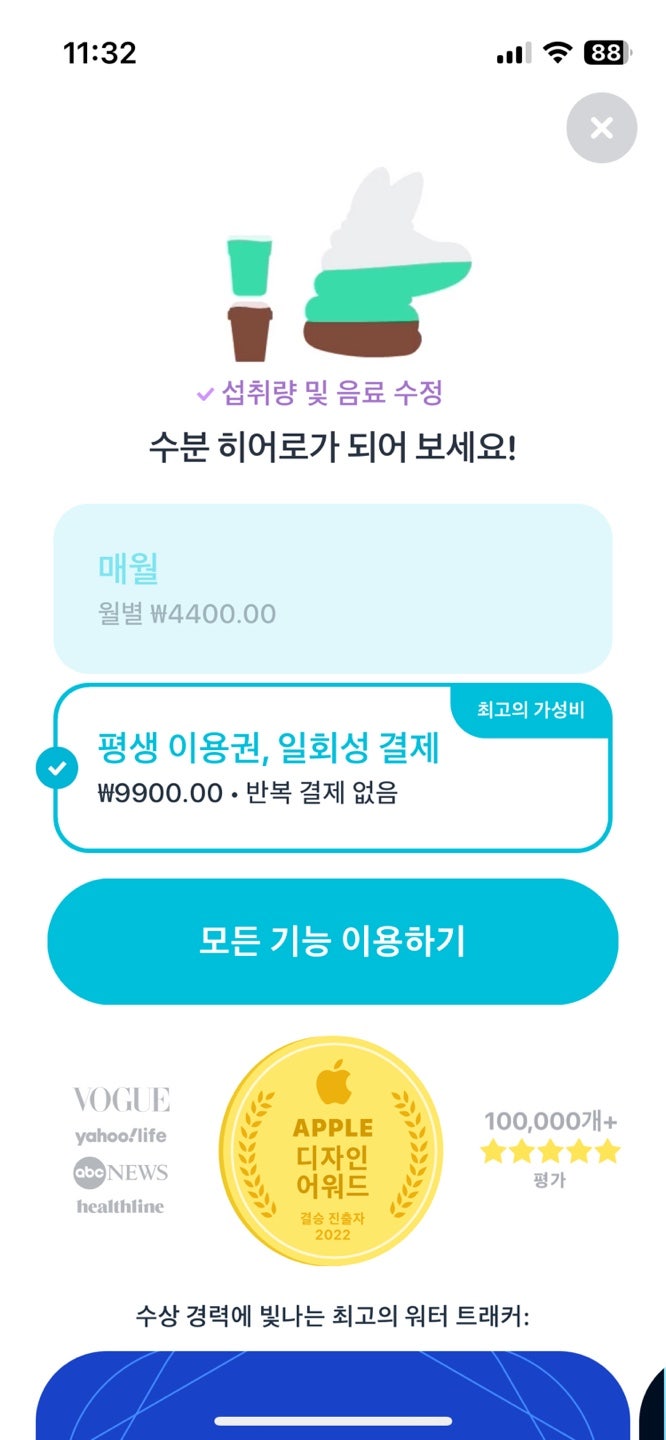Choose the 평생 이용권 one-time payment plan

point(332,767)
